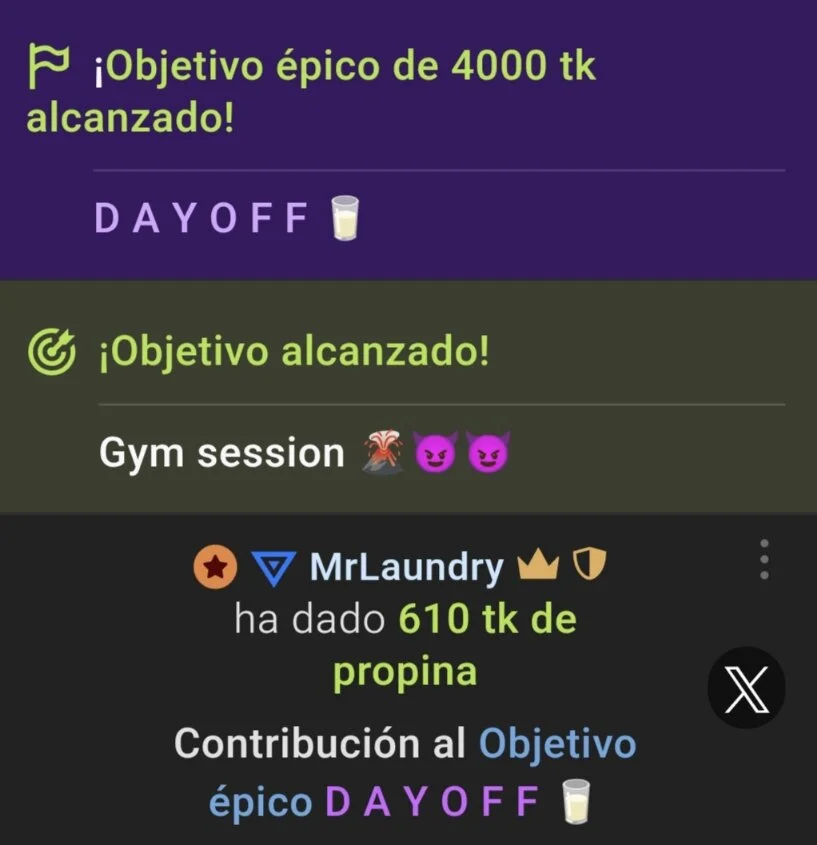The width and height of the screenshot is (817, 845).
Task: Open the overflow menu on MrLaundry's tip message
Action: click(764, 560)
